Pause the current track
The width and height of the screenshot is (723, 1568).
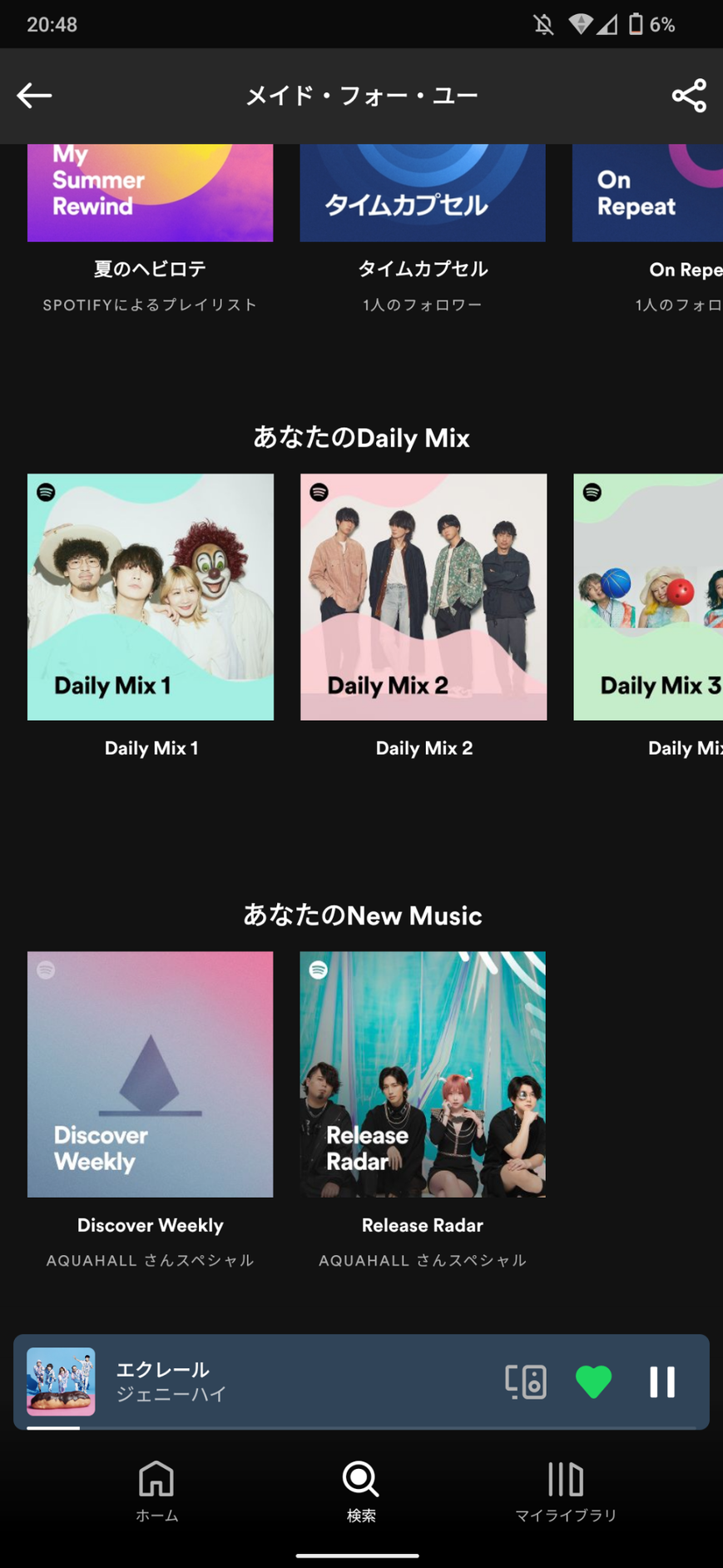point(662,1382)
